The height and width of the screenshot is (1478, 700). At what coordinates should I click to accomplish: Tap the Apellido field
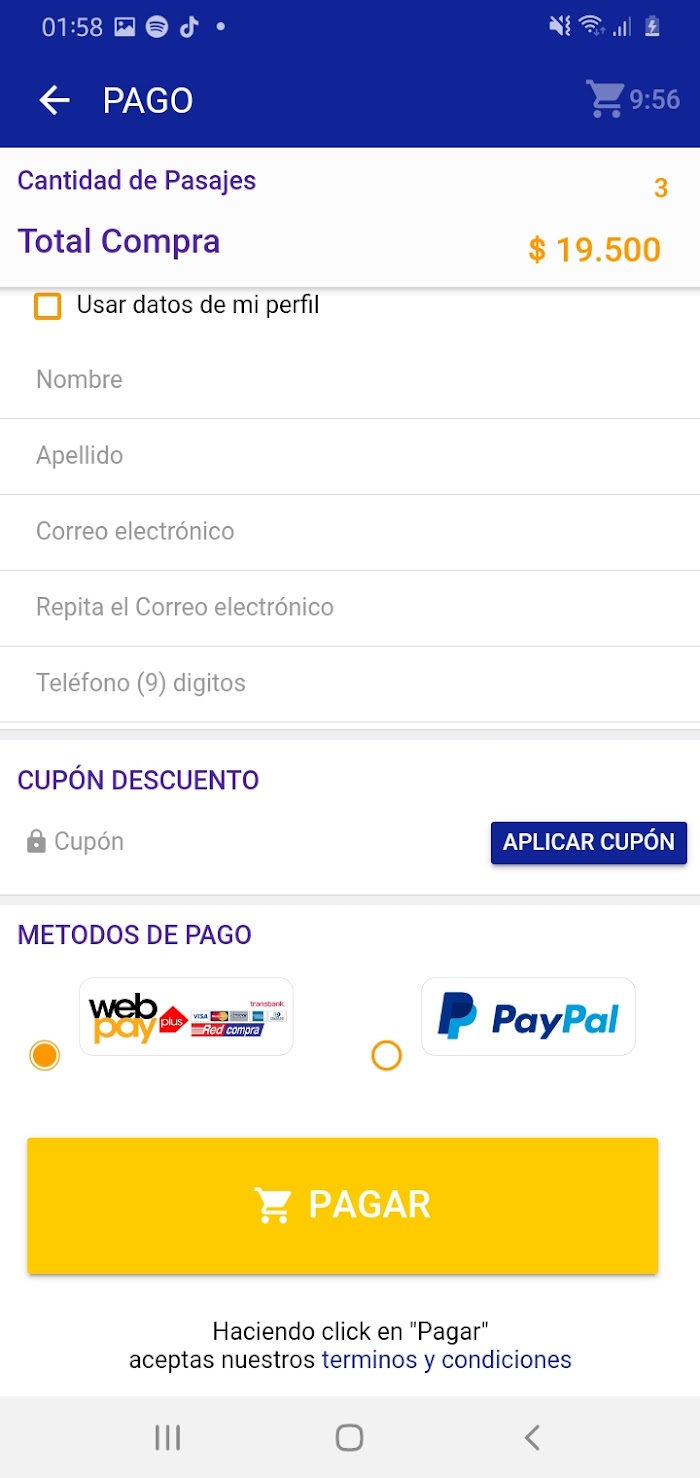(x=350, y=456)
